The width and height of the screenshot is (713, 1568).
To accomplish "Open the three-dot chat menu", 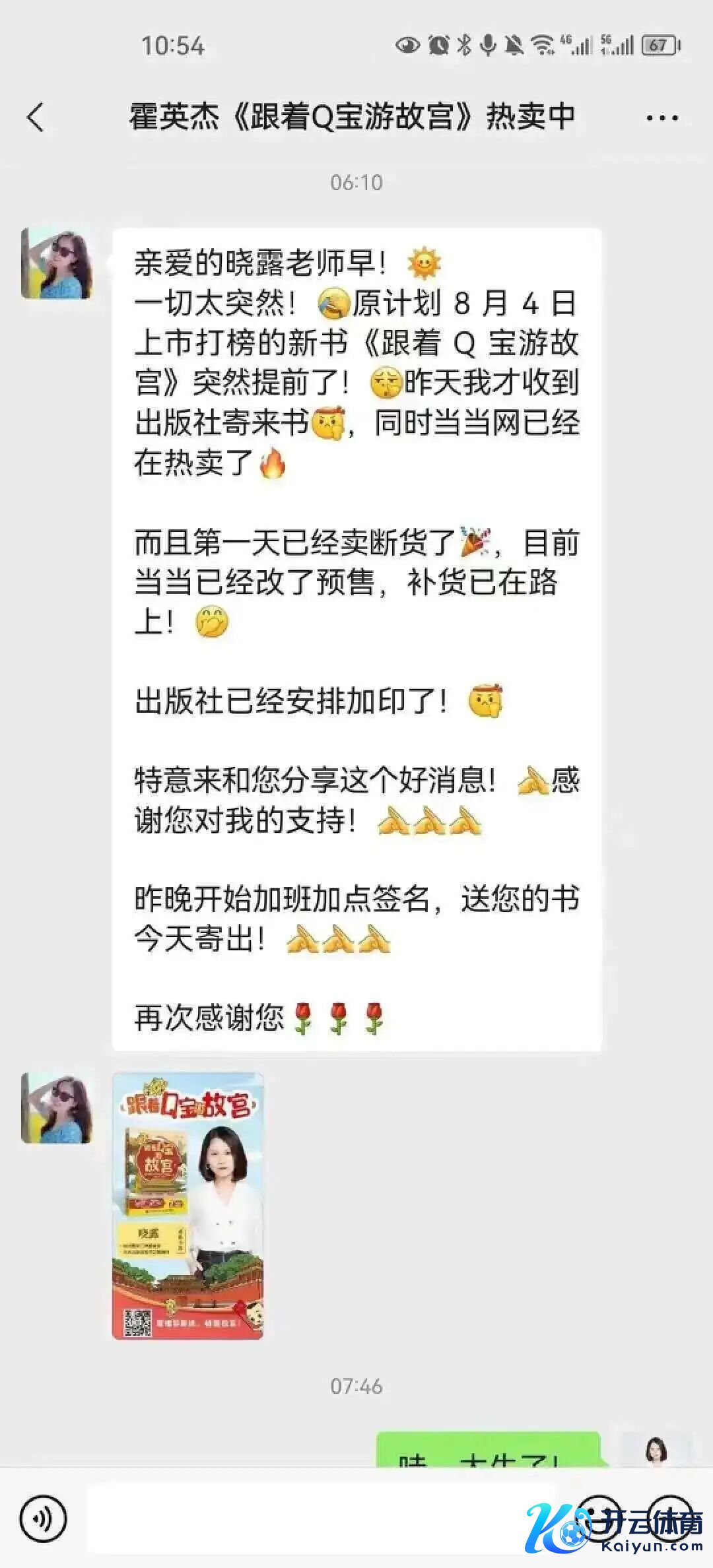I will 662,119.
